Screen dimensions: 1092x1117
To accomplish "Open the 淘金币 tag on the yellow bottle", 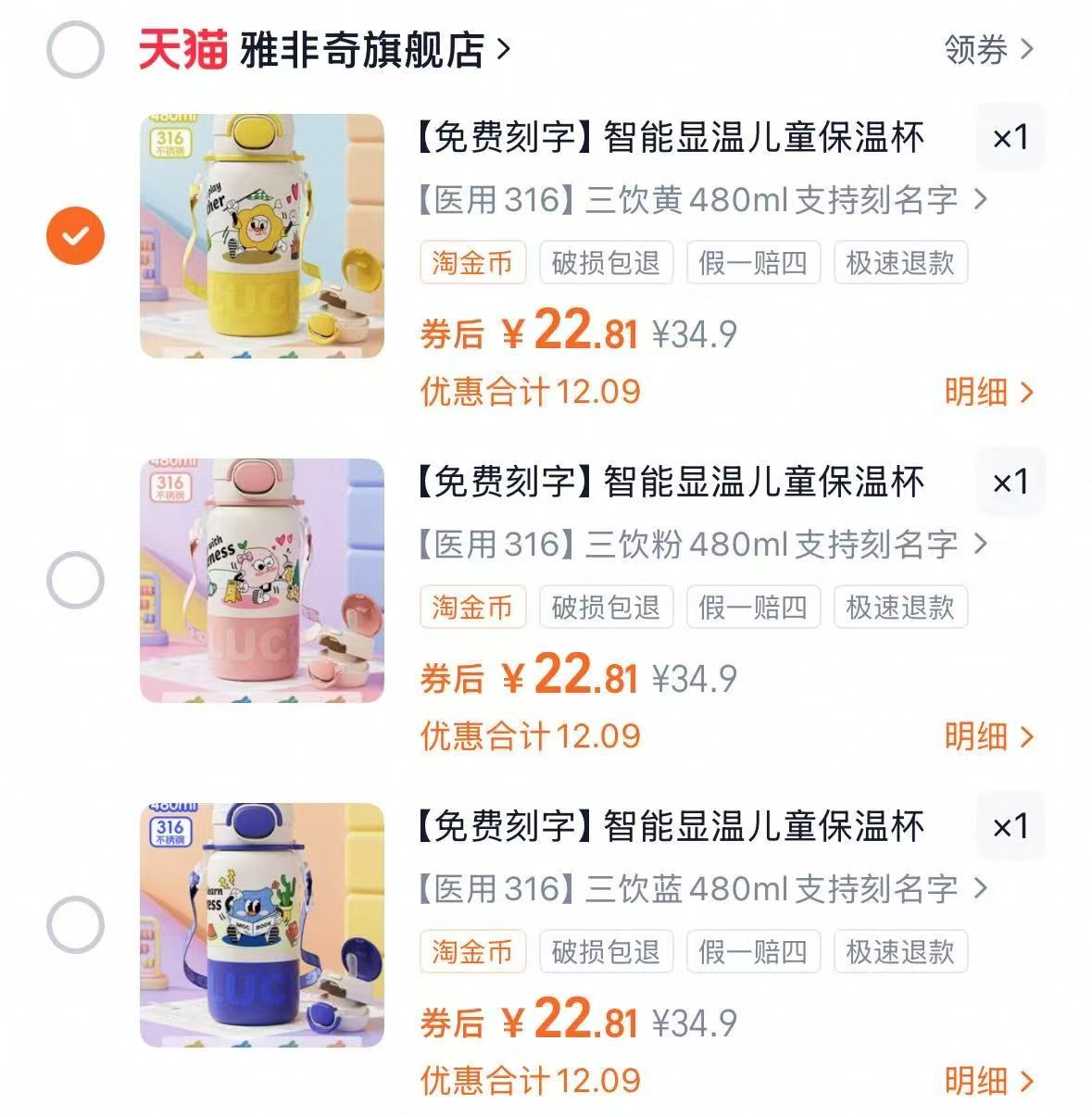I will pyautogui.click(x=472, y=263).
